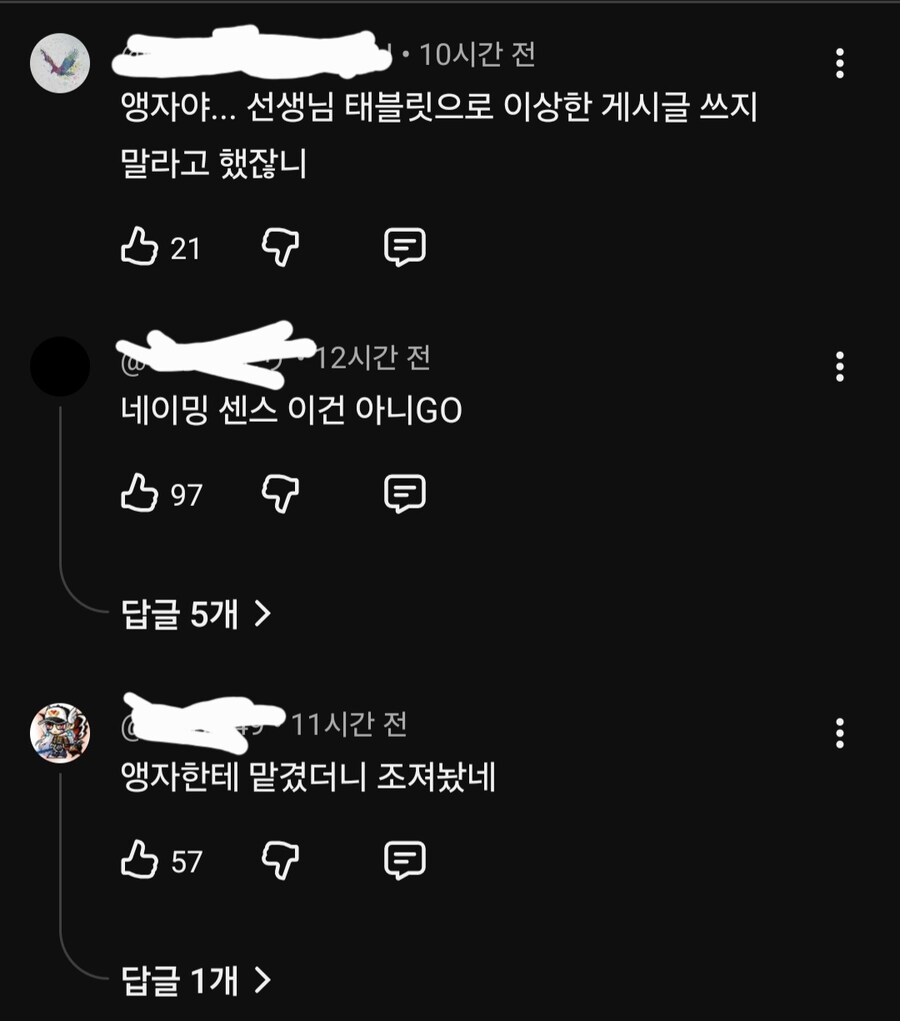Like the comment with 97 likes
Image resolution: width=900 pixels, height=1021 pixels.
140,492
